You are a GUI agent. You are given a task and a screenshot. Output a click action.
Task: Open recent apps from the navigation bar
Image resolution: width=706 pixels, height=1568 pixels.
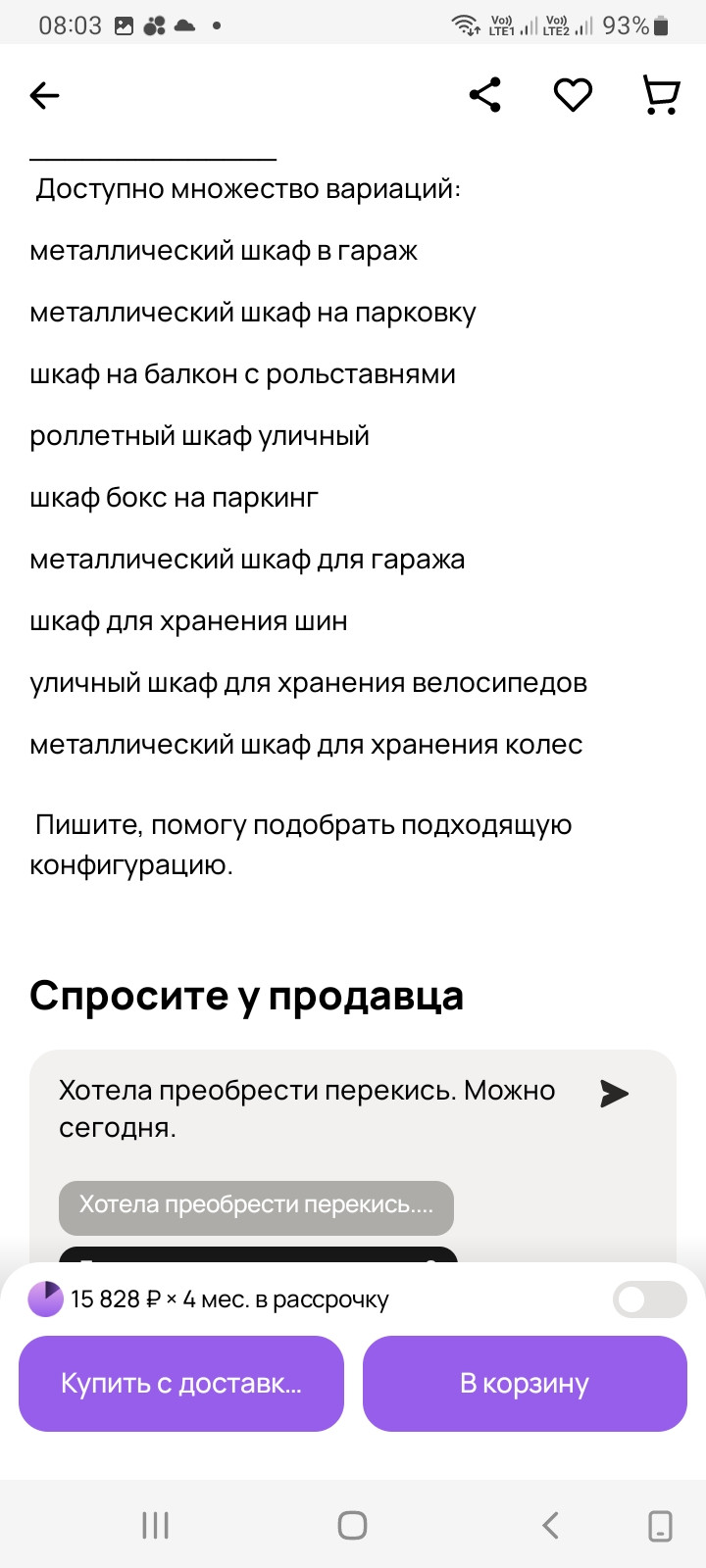156,1525
